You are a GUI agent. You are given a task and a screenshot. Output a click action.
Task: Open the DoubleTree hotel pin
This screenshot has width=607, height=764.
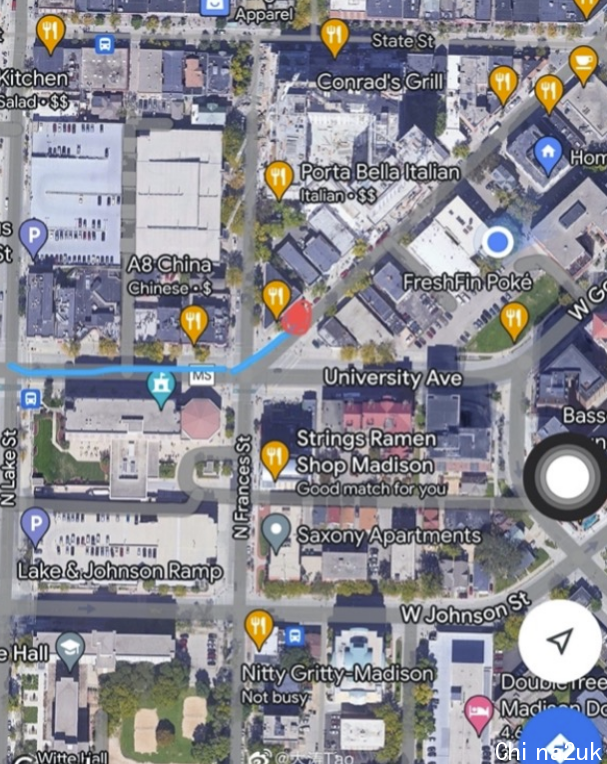coord(479,712)
